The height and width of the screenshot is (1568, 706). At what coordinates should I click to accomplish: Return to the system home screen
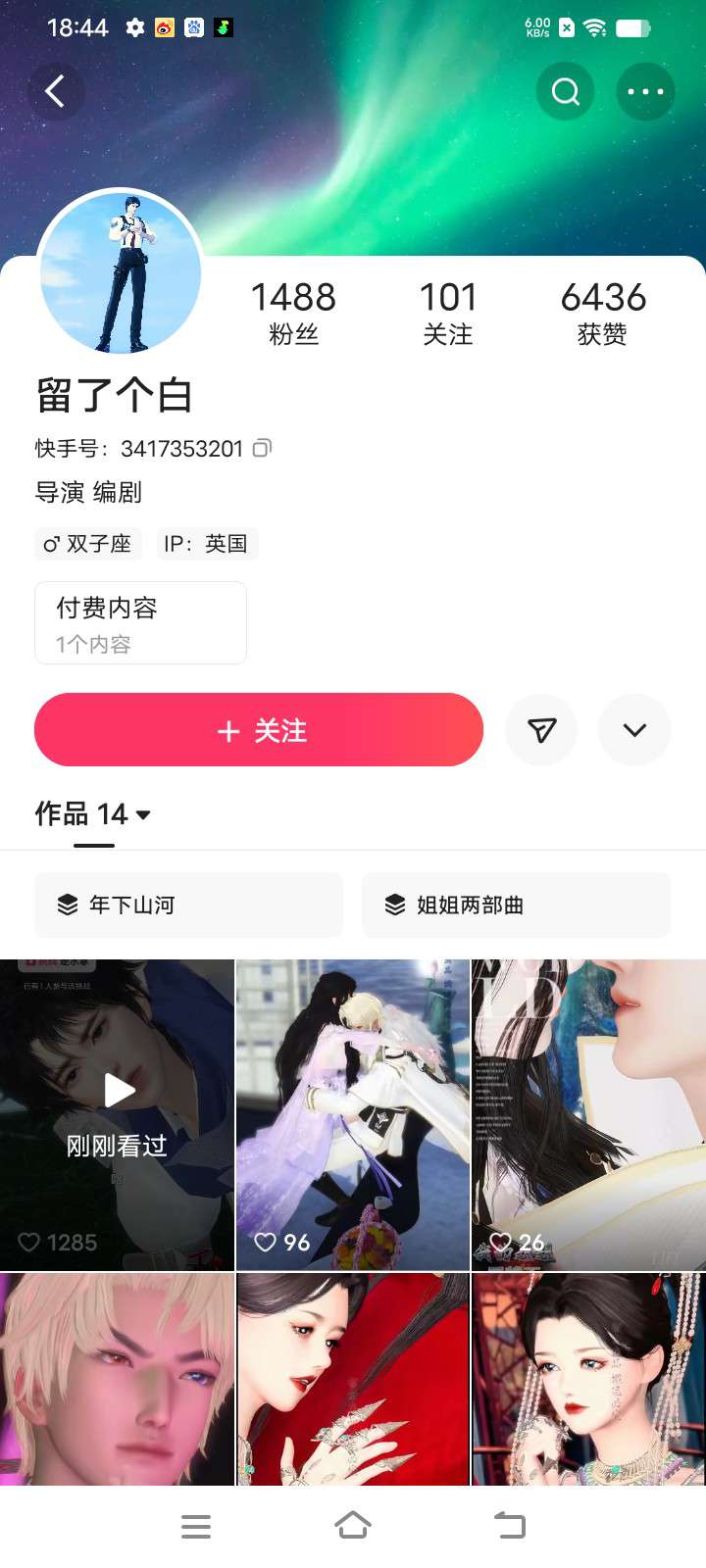[353, 1525]
